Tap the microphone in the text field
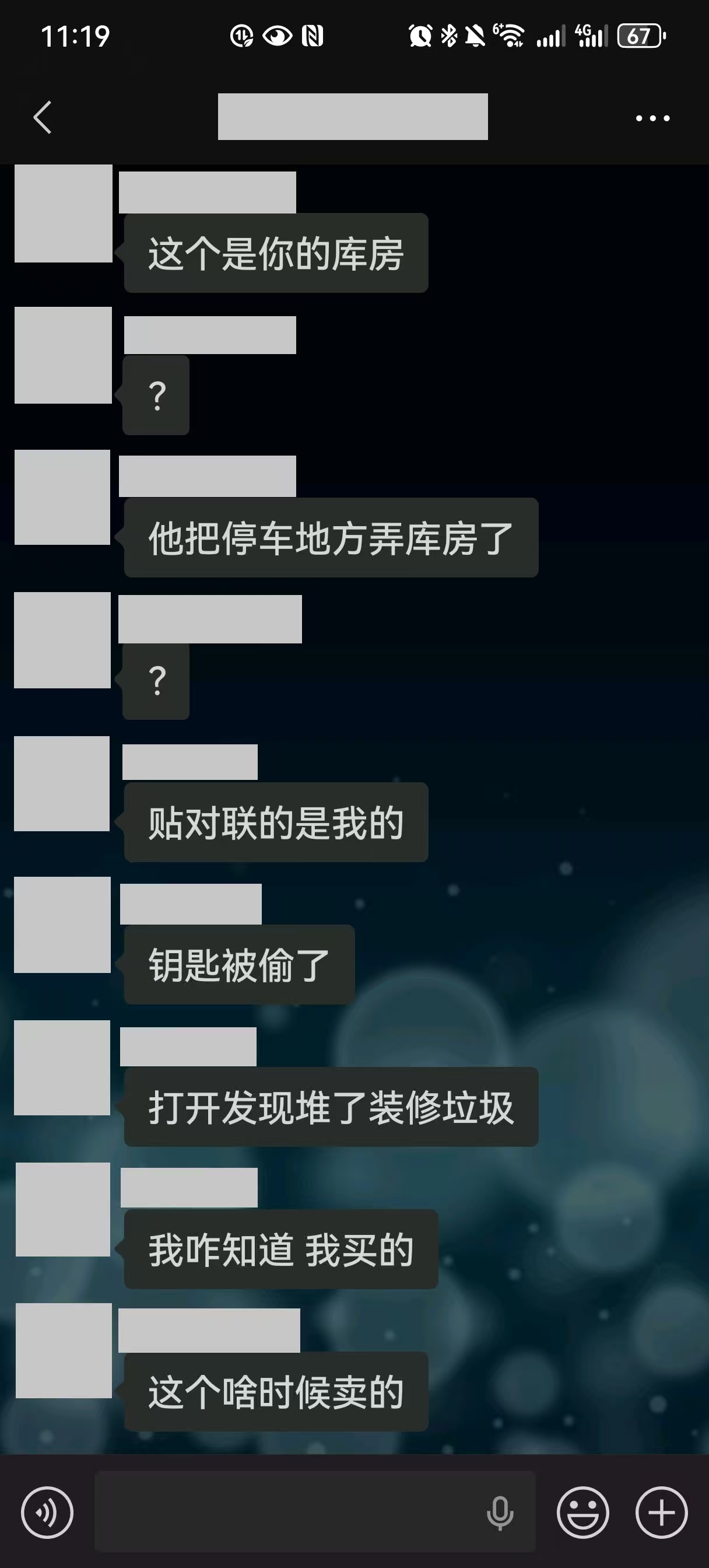The width and height of the screenshot is (709, 1568). pyautogui.click(x=500, y=1512)
